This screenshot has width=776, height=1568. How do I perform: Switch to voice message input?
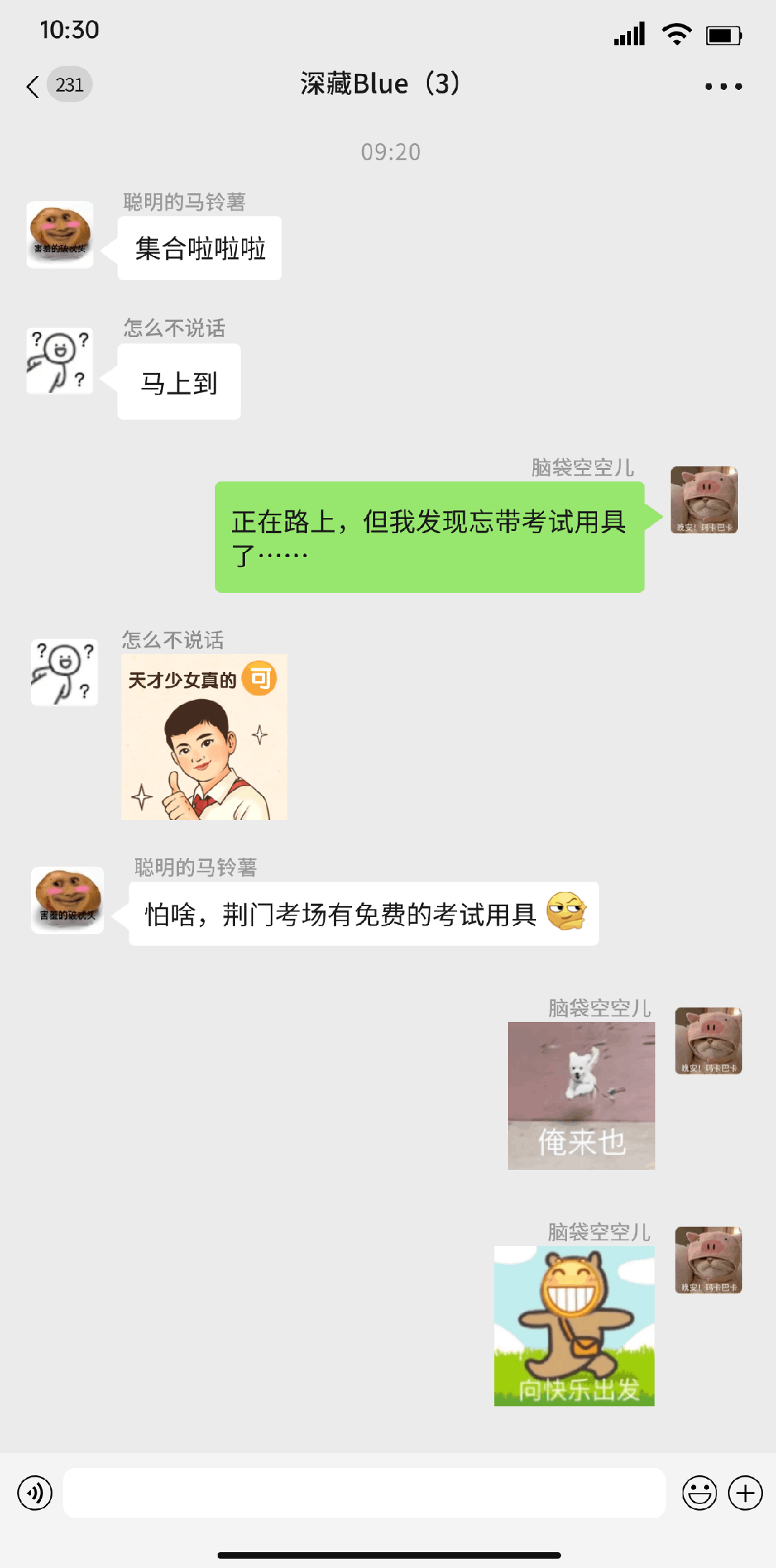[x=34, y=1493]
